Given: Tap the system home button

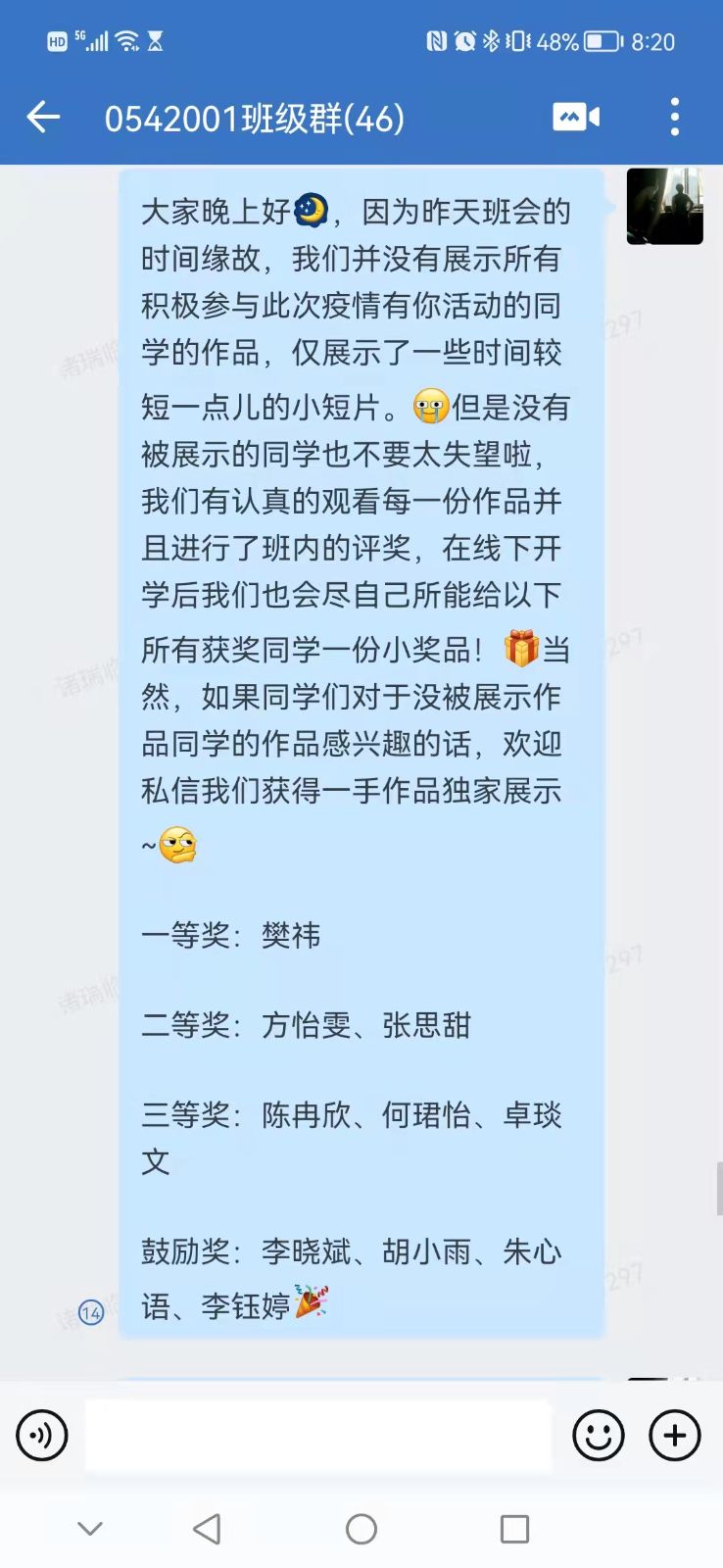Looking at the screenshot, I should tap(361, 1529).
